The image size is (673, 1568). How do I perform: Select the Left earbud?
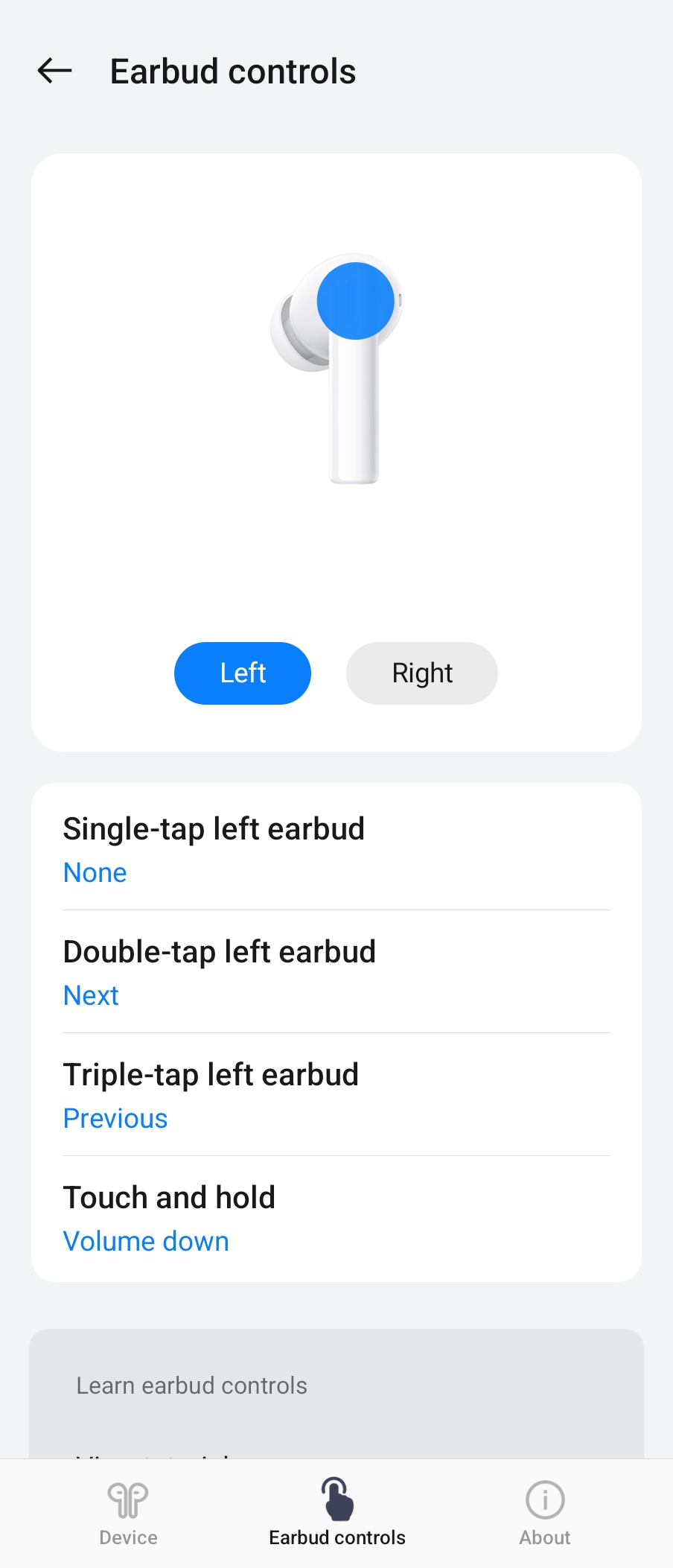click(243, 673)
